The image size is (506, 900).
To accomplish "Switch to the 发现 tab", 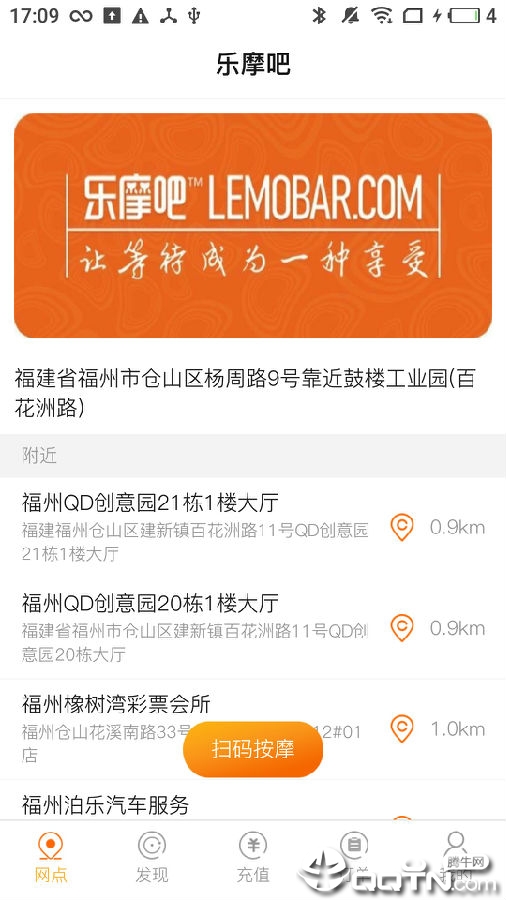I will point(152,858).
